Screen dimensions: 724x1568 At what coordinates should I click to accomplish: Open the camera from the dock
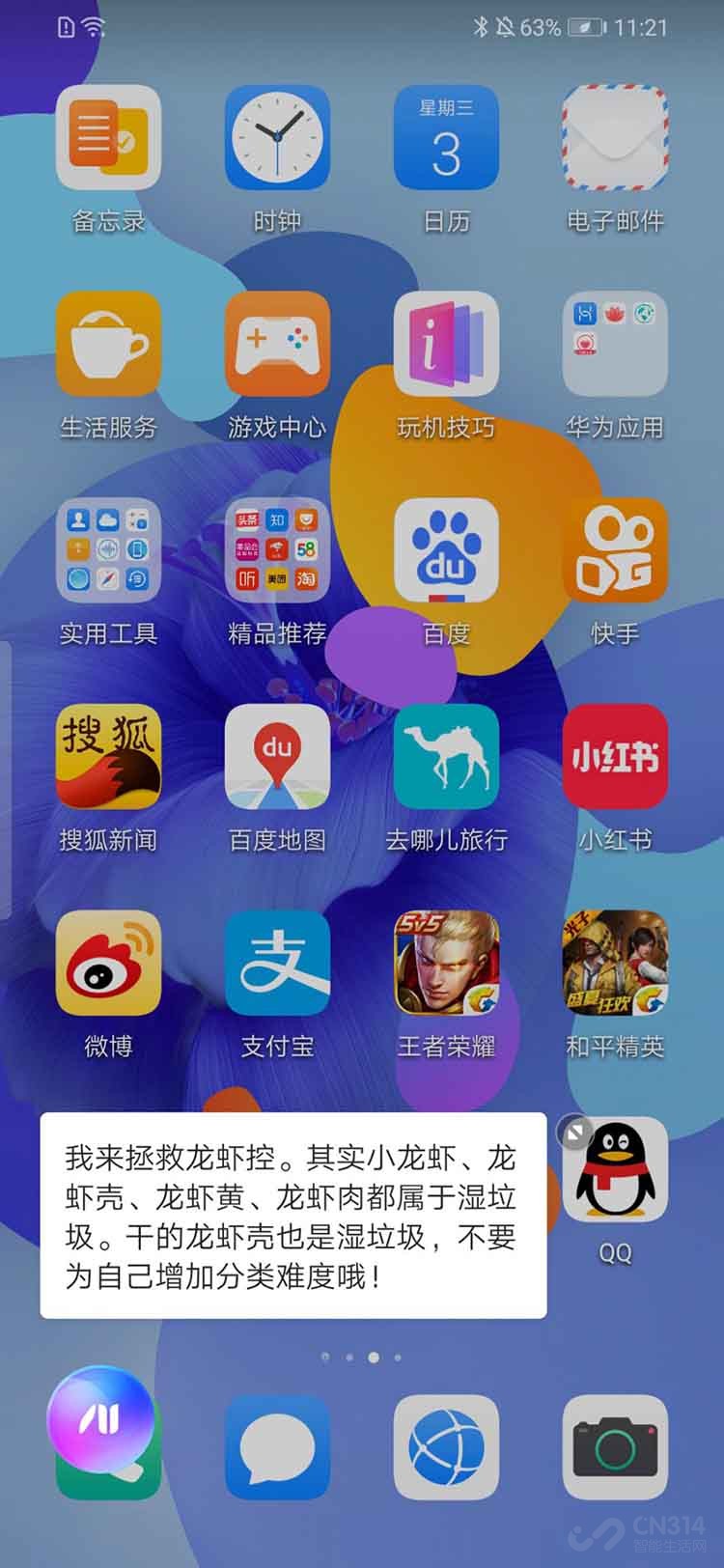click(x=615, y=1447)
